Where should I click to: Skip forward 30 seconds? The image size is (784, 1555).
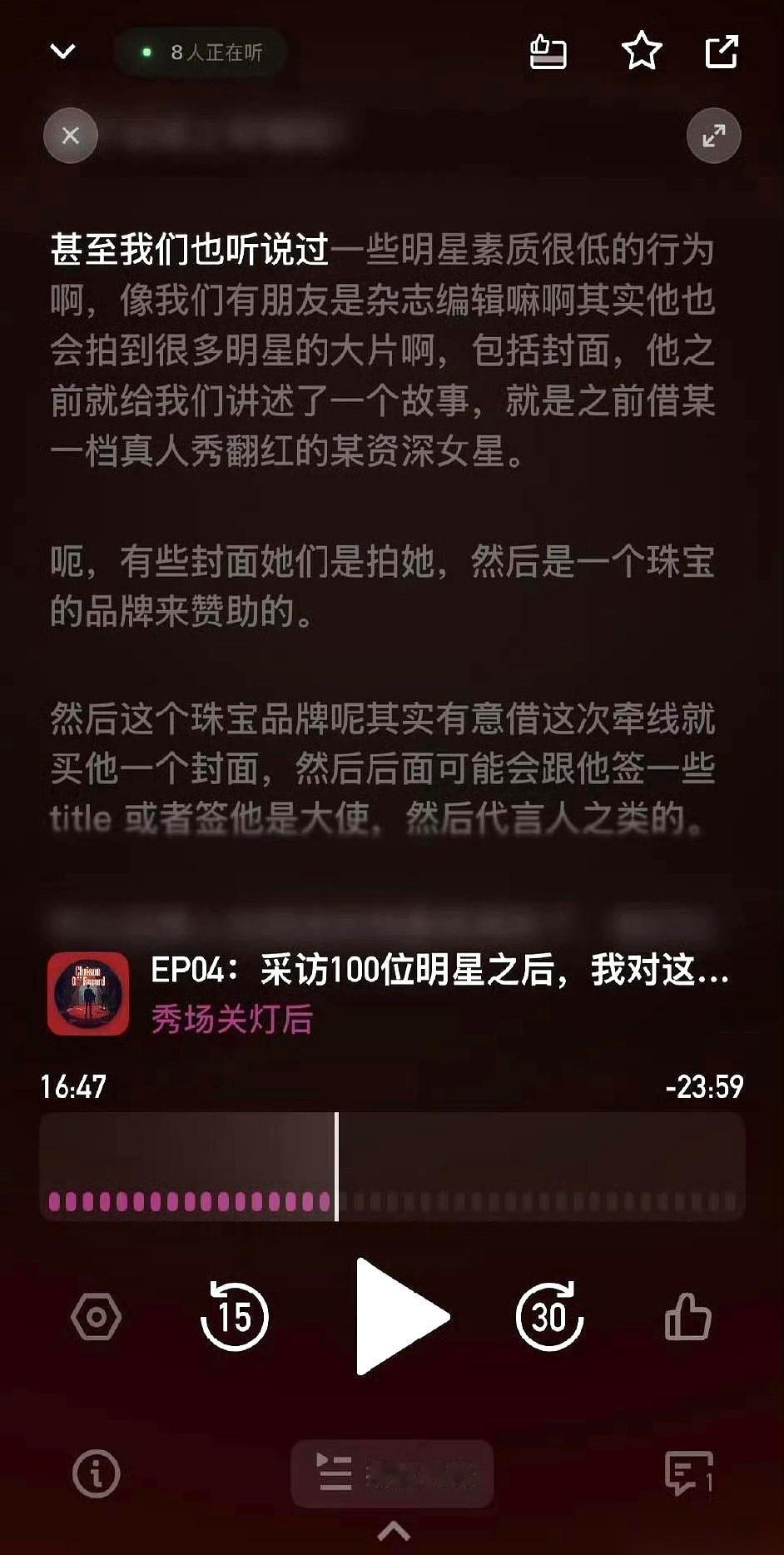point(548,1316)
